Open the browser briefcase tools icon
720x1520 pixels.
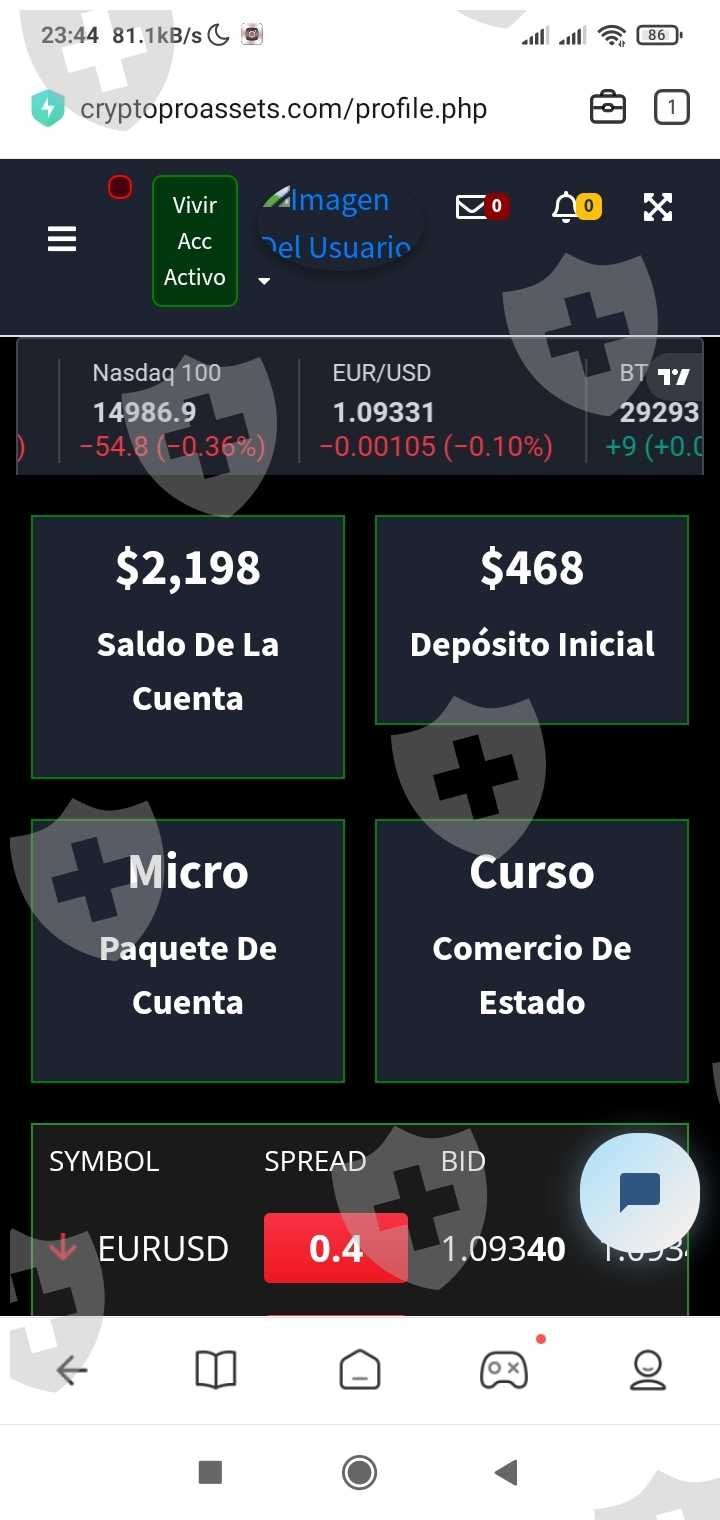(607, 107)
